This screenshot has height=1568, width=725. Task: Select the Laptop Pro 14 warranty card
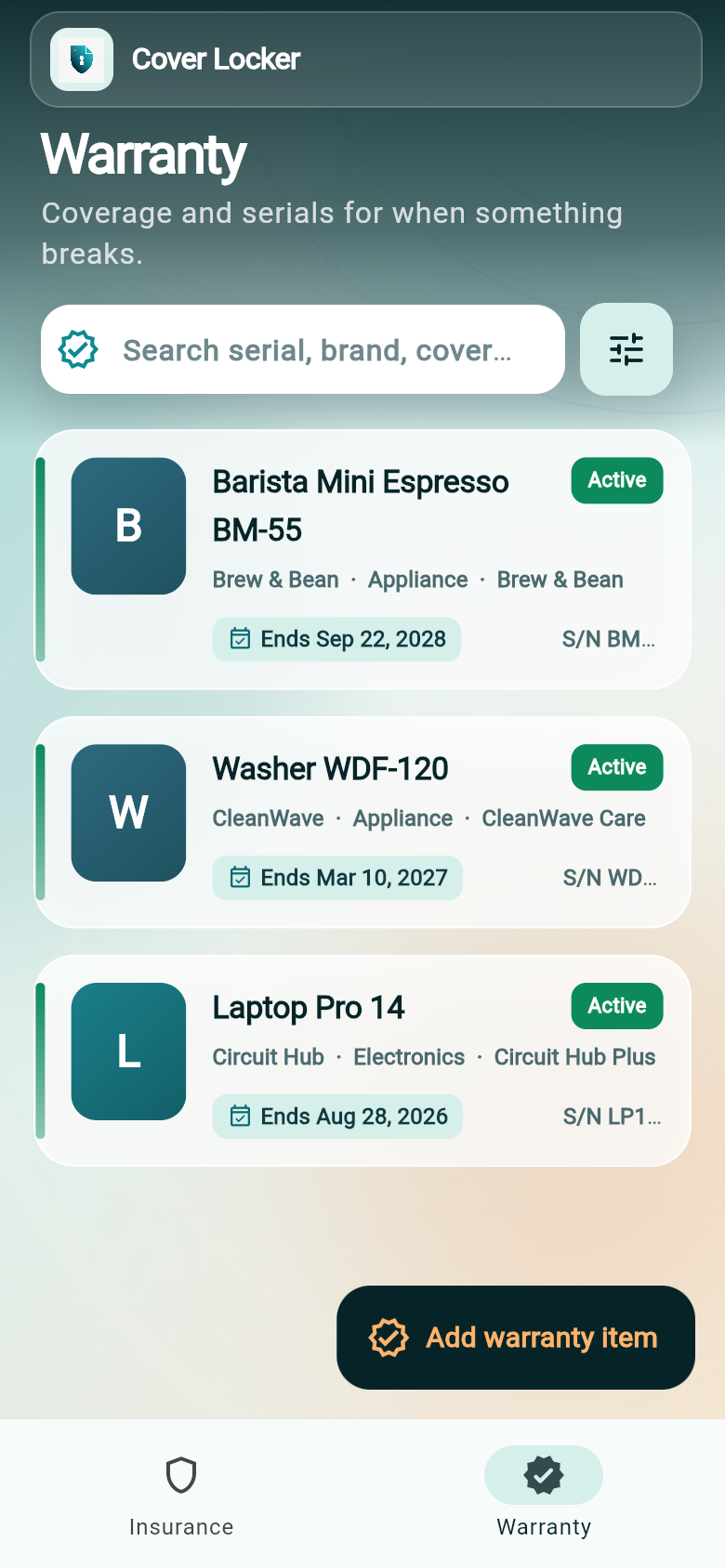point(362,1061)
